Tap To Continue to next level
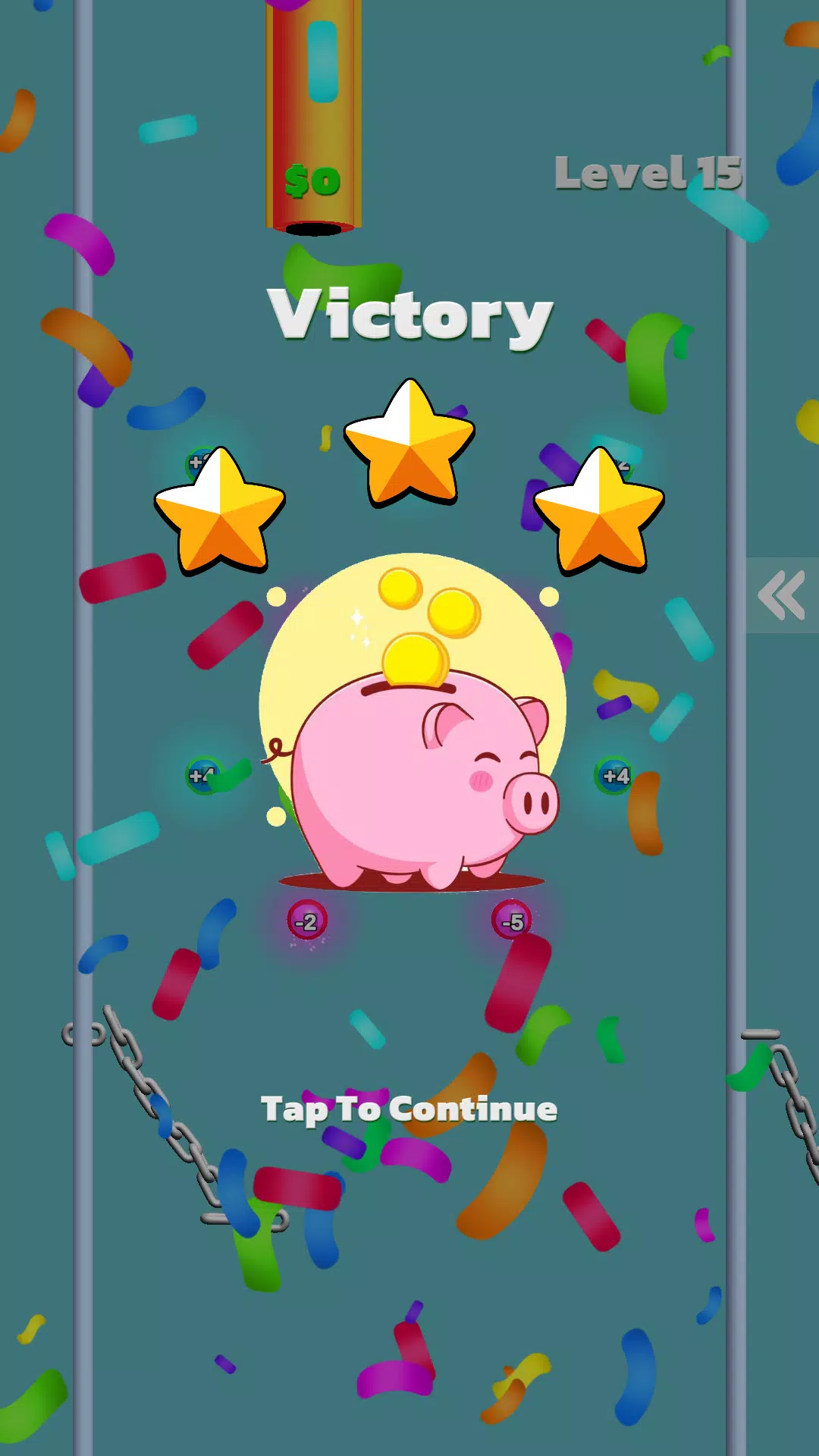Screen dimensions: 819x1456 [x=409, y=1109]
